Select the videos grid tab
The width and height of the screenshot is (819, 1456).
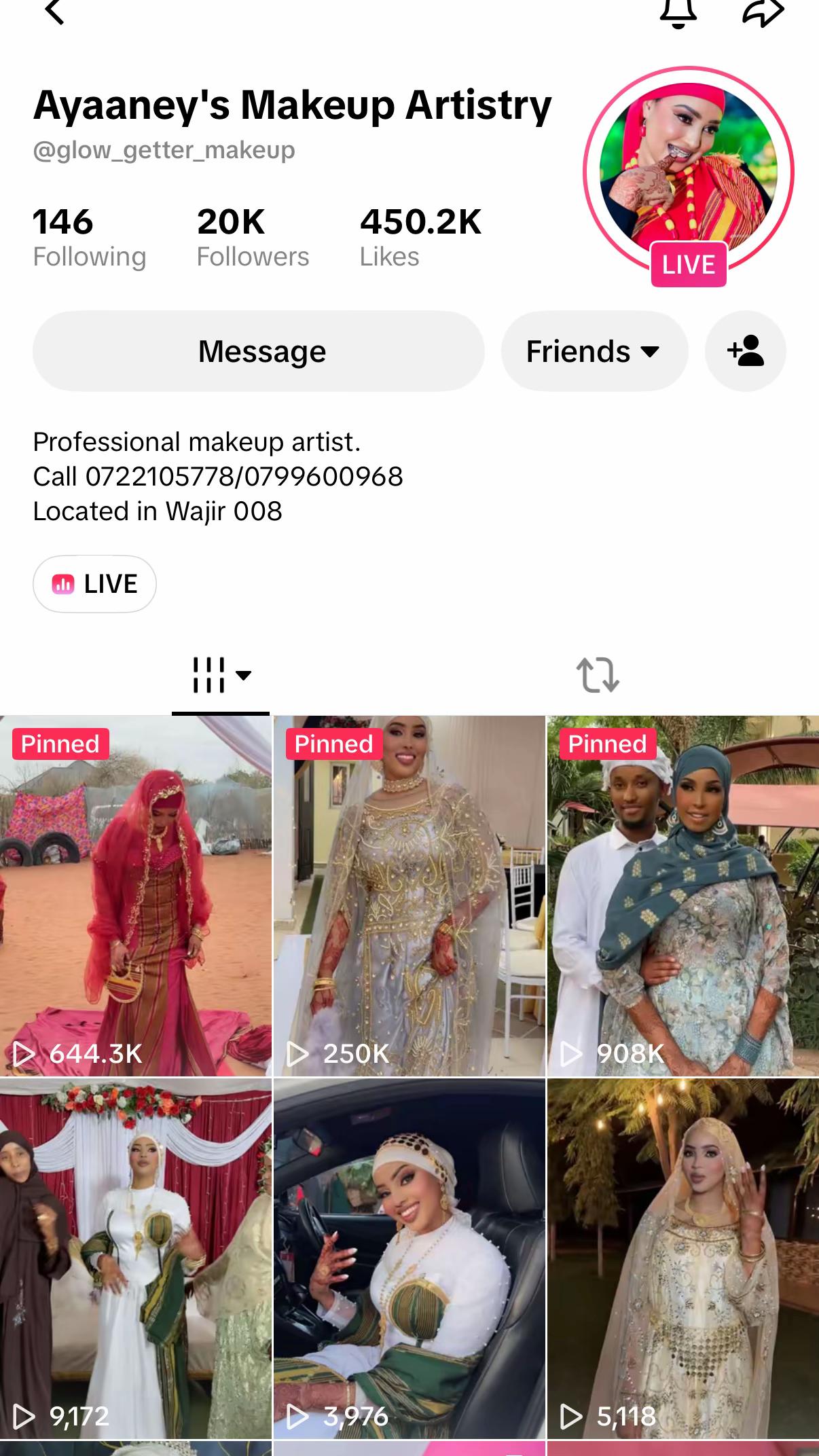[221, 675]
